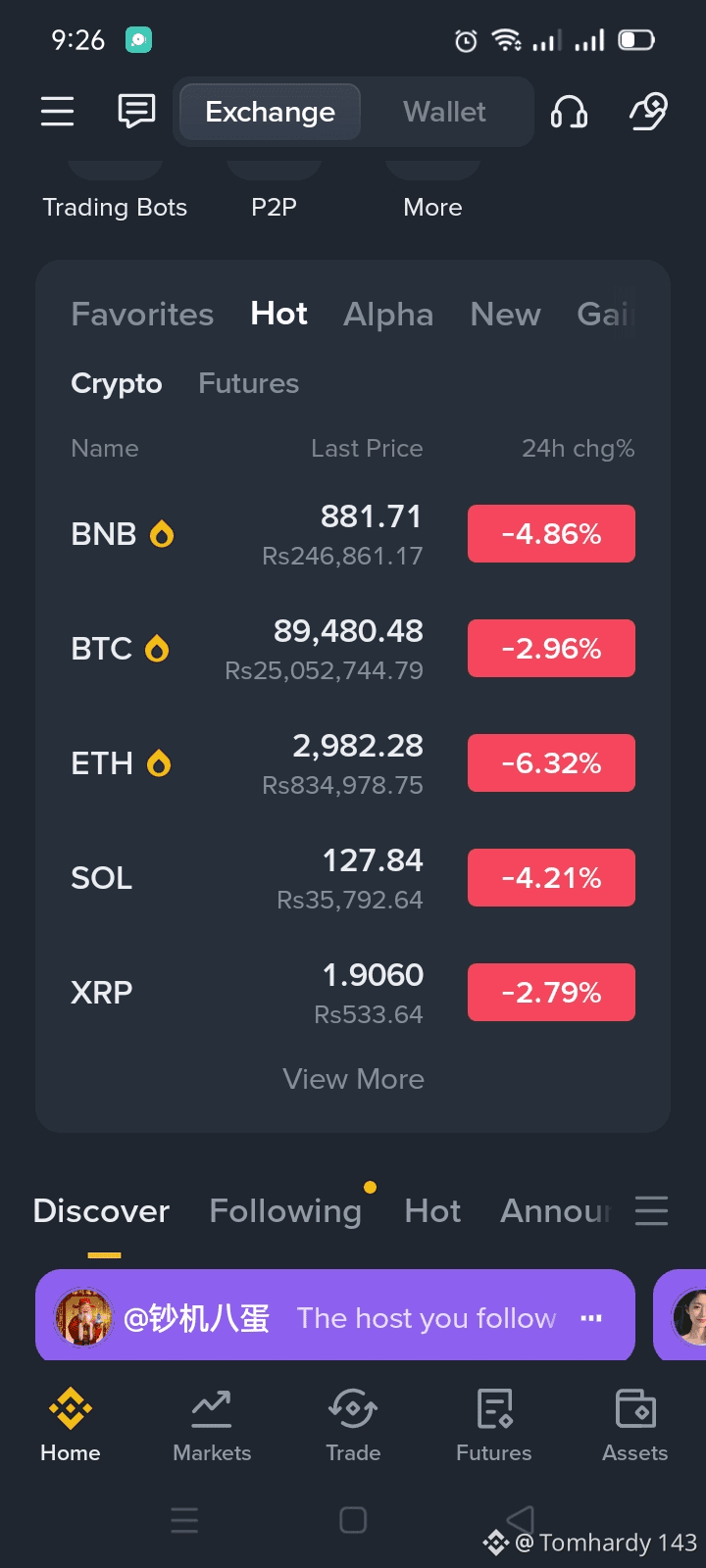706x1568 pixels.
Task: Contact support via headset icon
Action: [x=569, y=112]
